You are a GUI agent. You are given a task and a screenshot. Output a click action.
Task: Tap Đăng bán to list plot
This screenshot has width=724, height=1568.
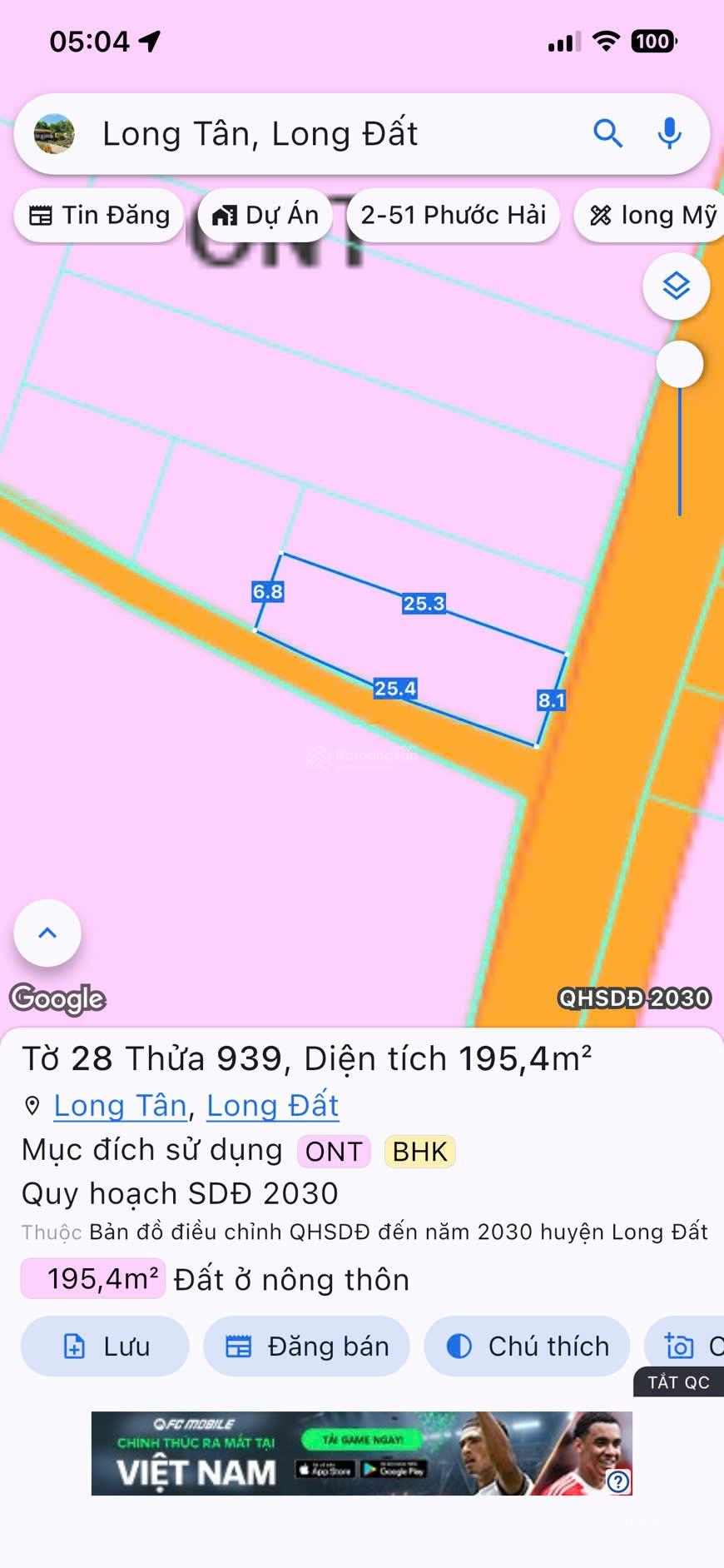307,1346
